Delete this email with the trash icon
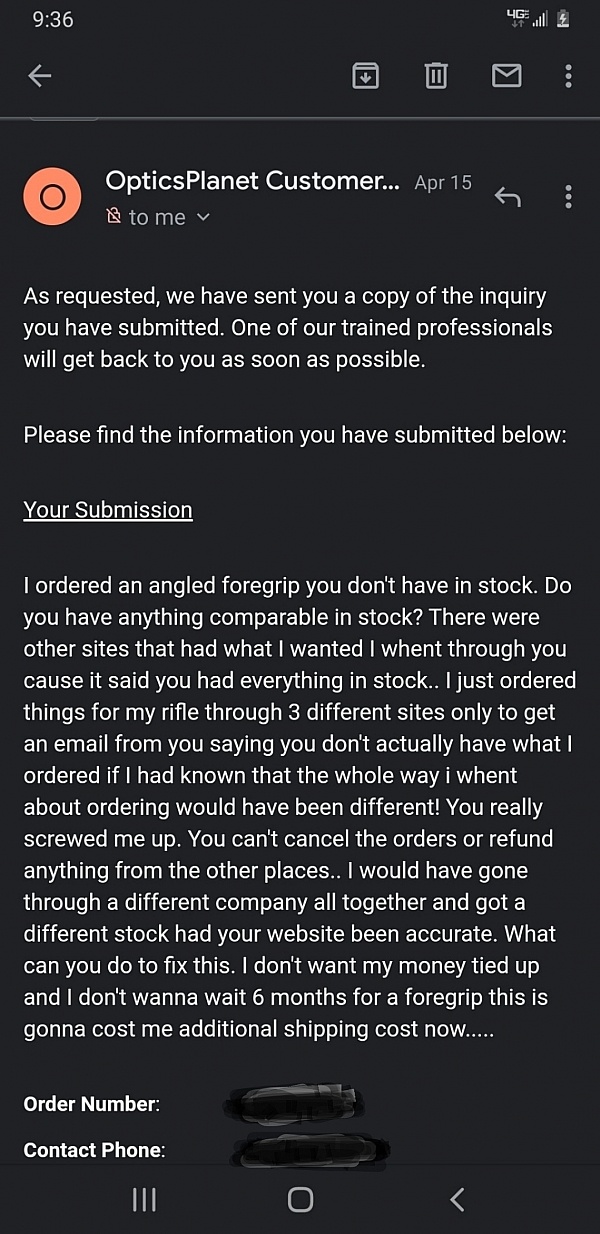Screen dimensions: 600x1234 click(x=436, y=76)
